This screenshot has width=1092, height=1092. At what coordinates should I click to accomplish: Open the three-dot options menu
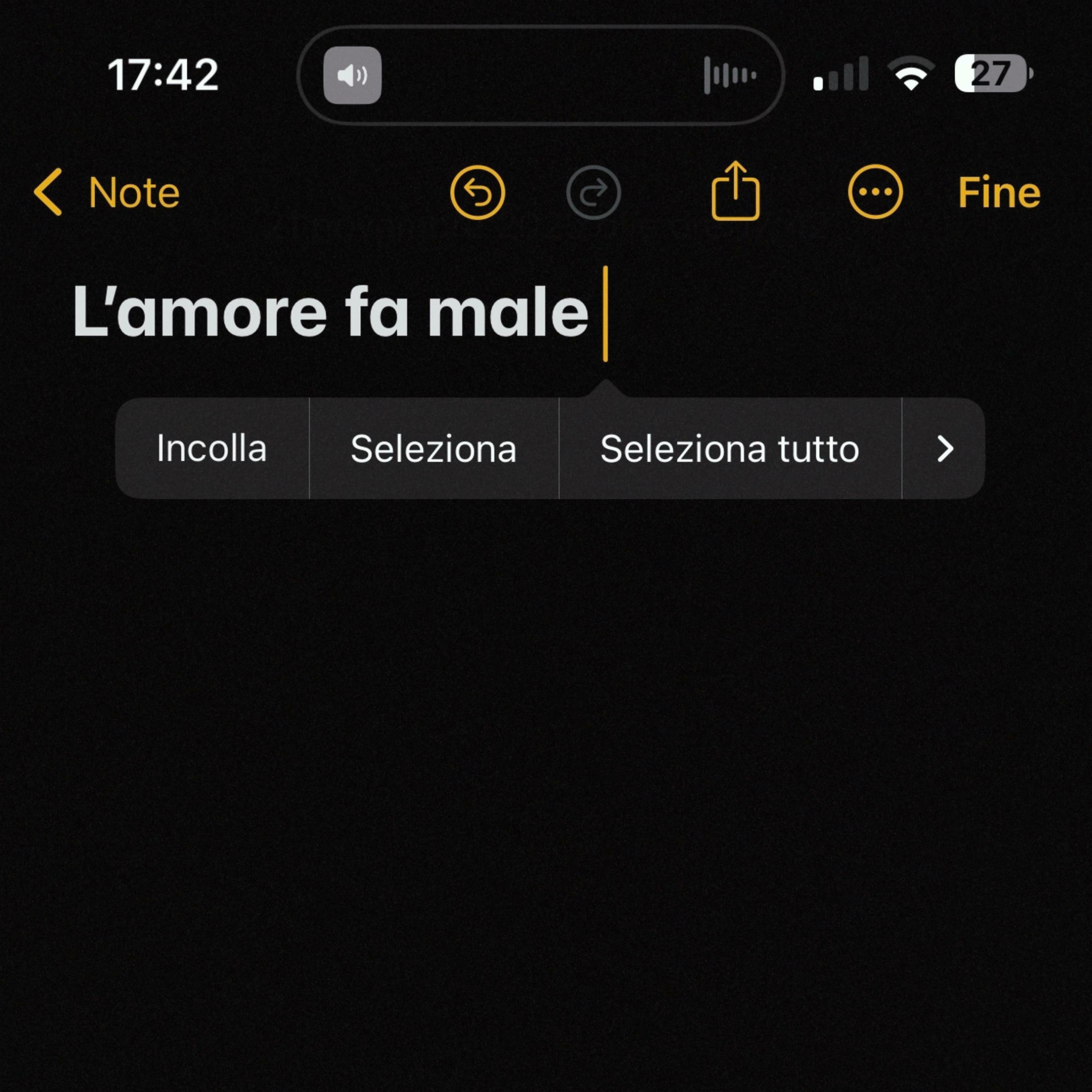[875, 193]
